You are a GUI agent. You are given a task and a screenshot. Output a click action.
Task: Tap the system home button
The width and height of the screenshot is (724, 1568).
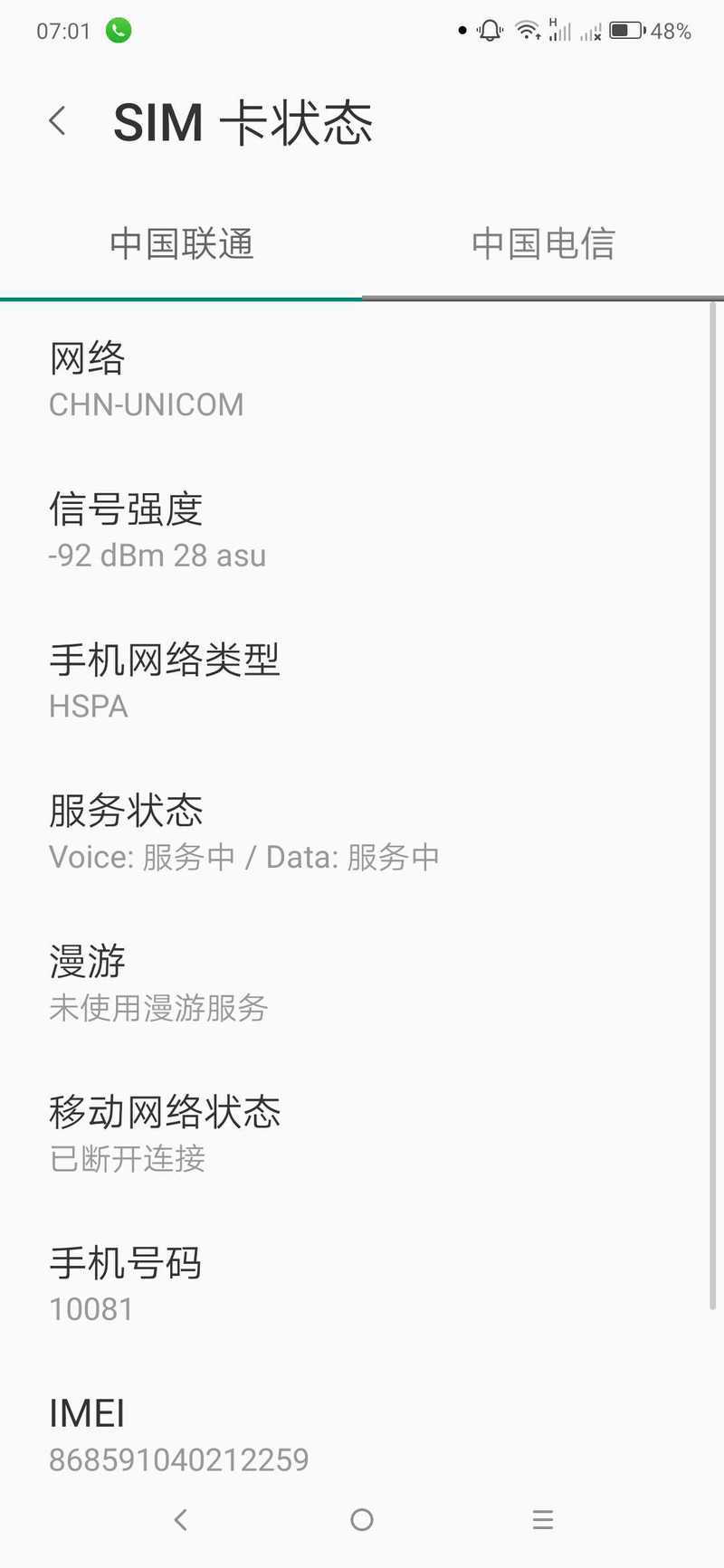click(362, 1520)
